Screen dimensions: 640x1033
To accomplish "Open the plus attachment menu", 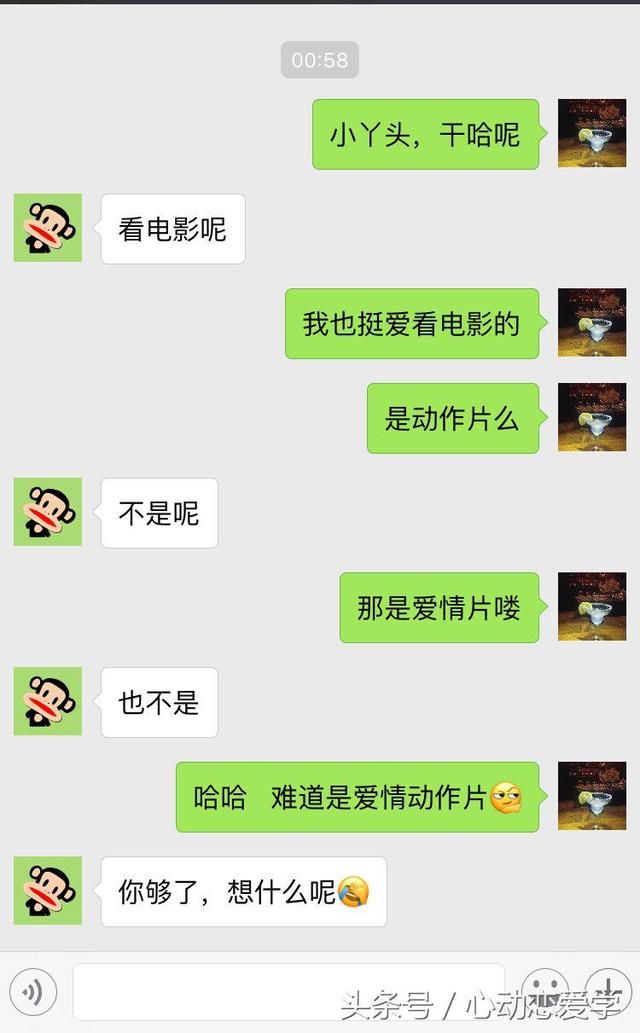I will point(608,989).
